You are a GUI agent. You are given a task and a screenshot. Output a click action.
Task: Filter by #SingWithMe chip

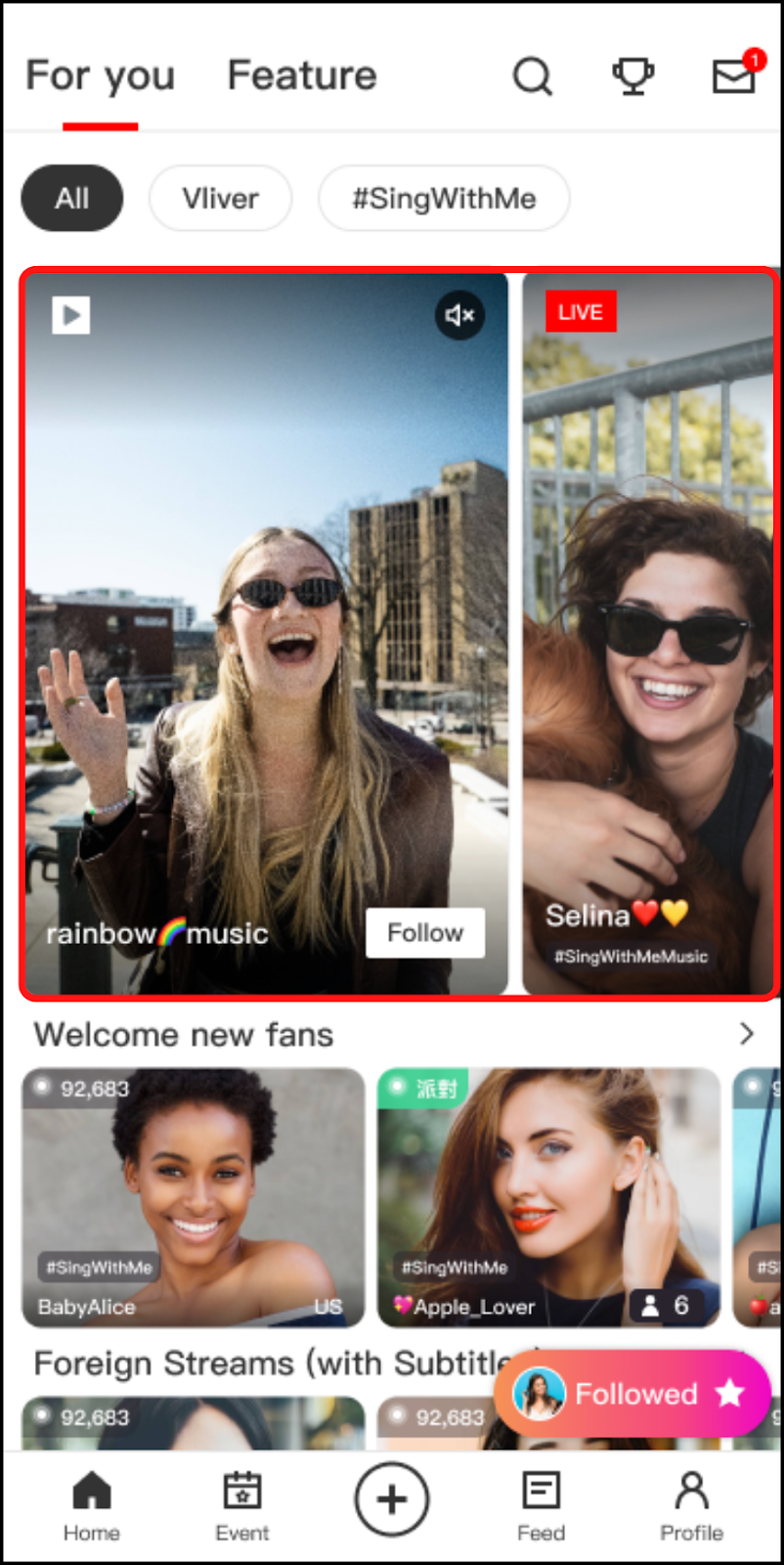(444, 199)
